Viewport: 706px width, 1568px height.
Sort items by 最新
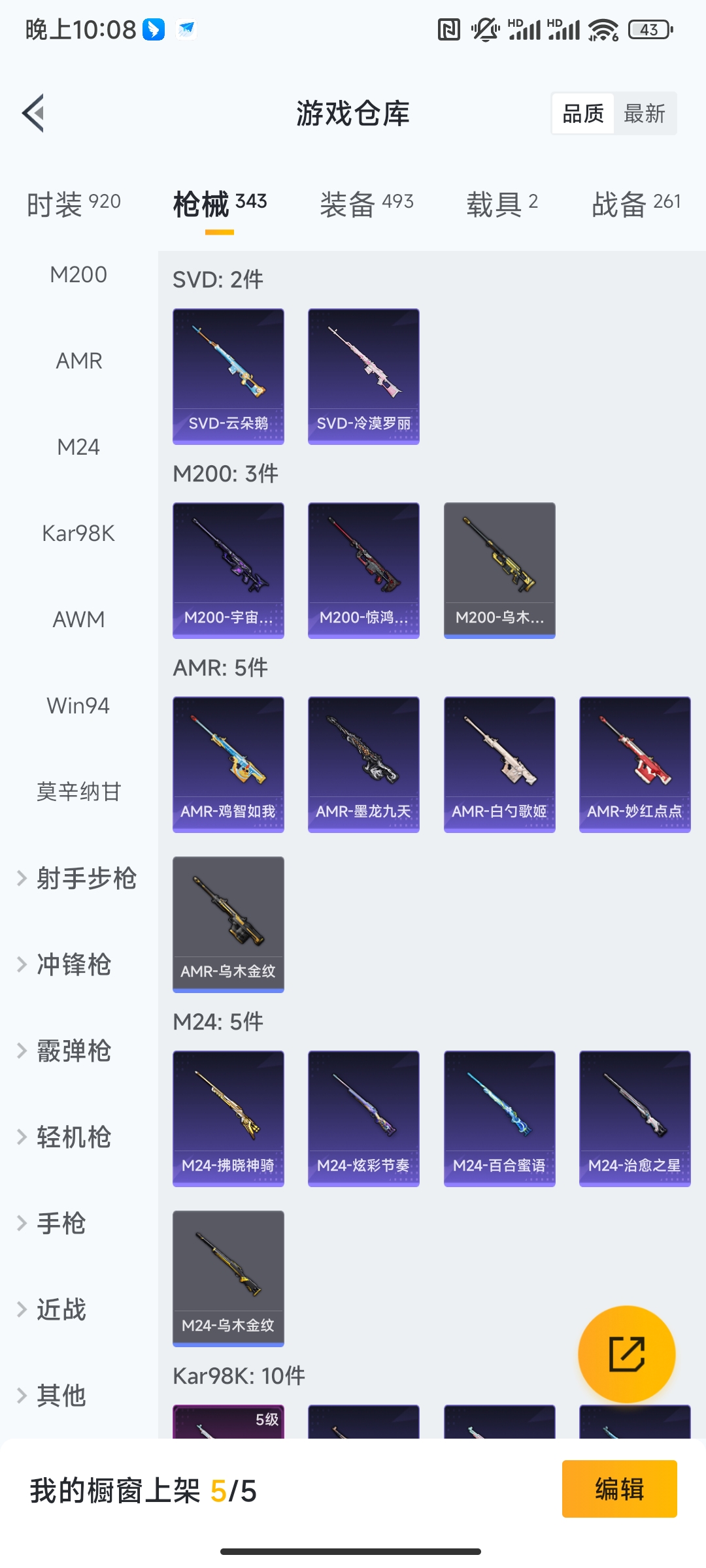[x=644, y=114]
